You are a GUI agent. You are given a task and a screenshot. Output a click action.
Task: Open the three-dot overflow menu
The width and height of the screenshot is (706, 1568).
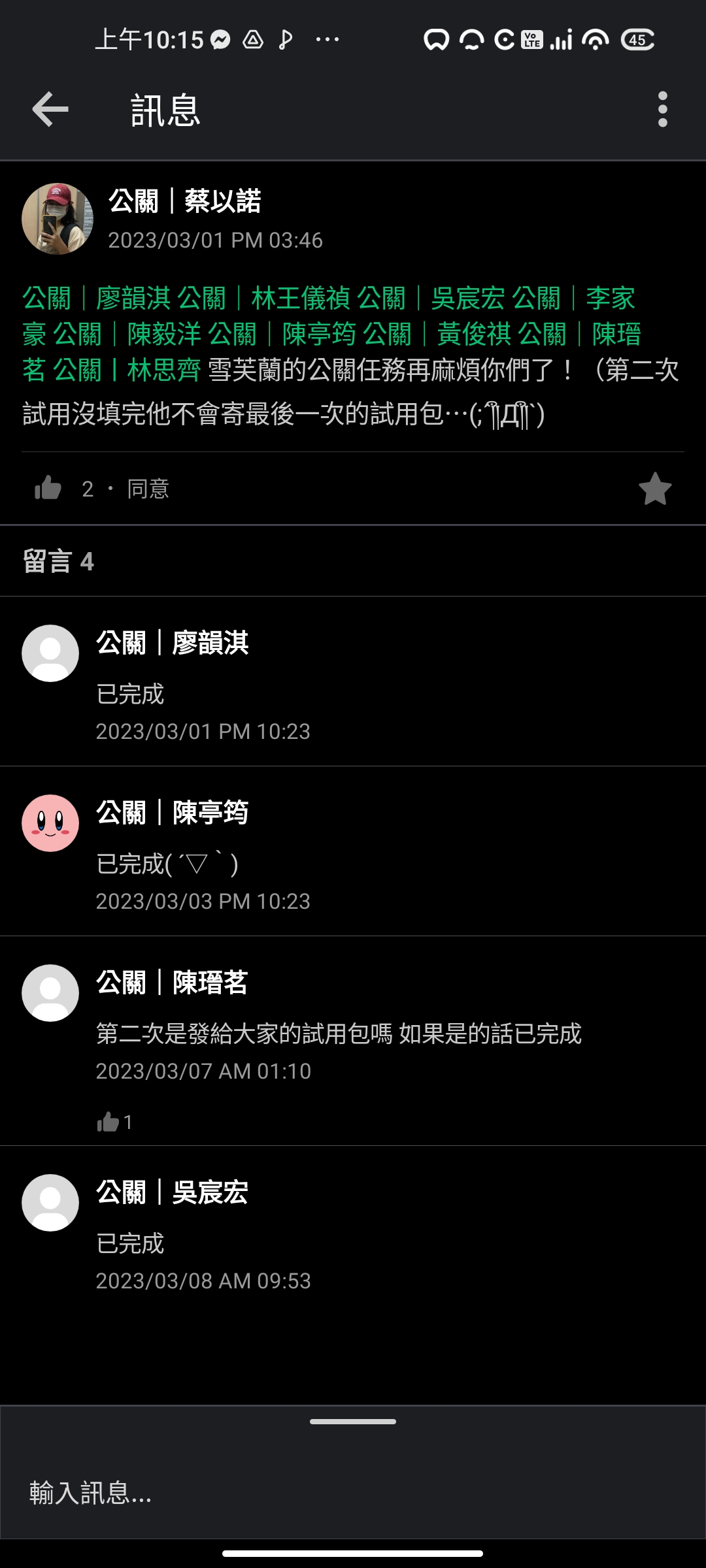click(662, 109)
